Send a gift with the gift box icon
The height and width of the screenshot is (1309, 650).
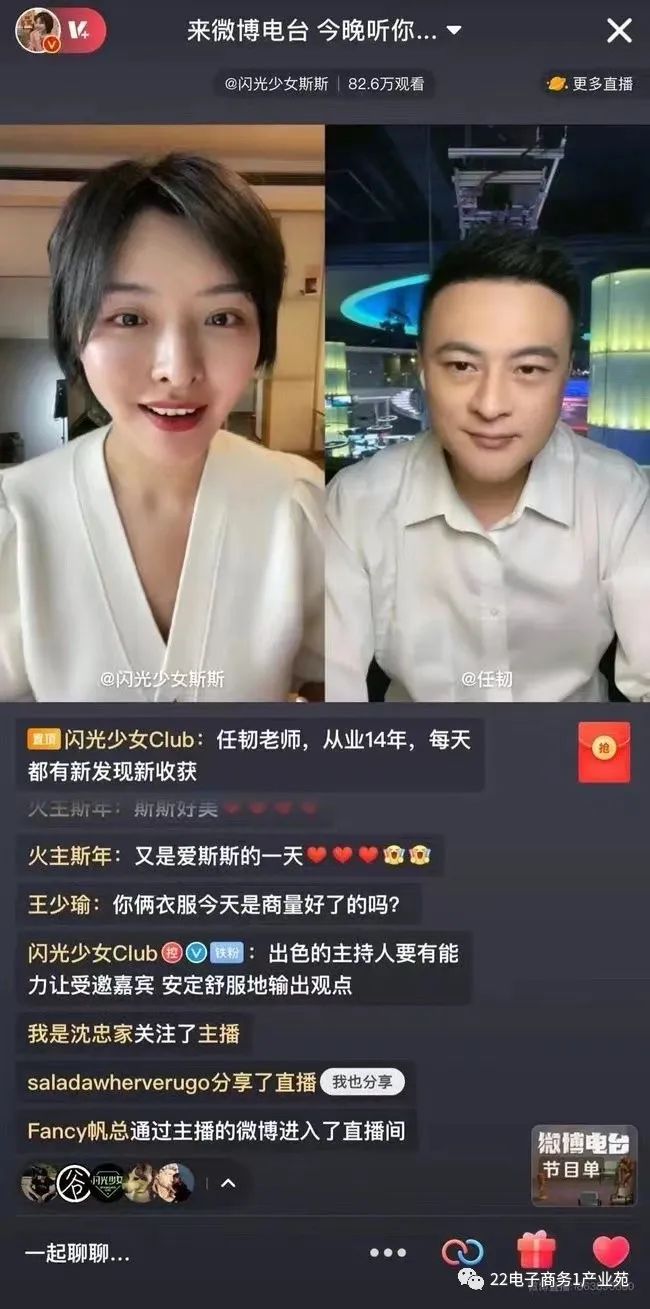coord(536,1250)
